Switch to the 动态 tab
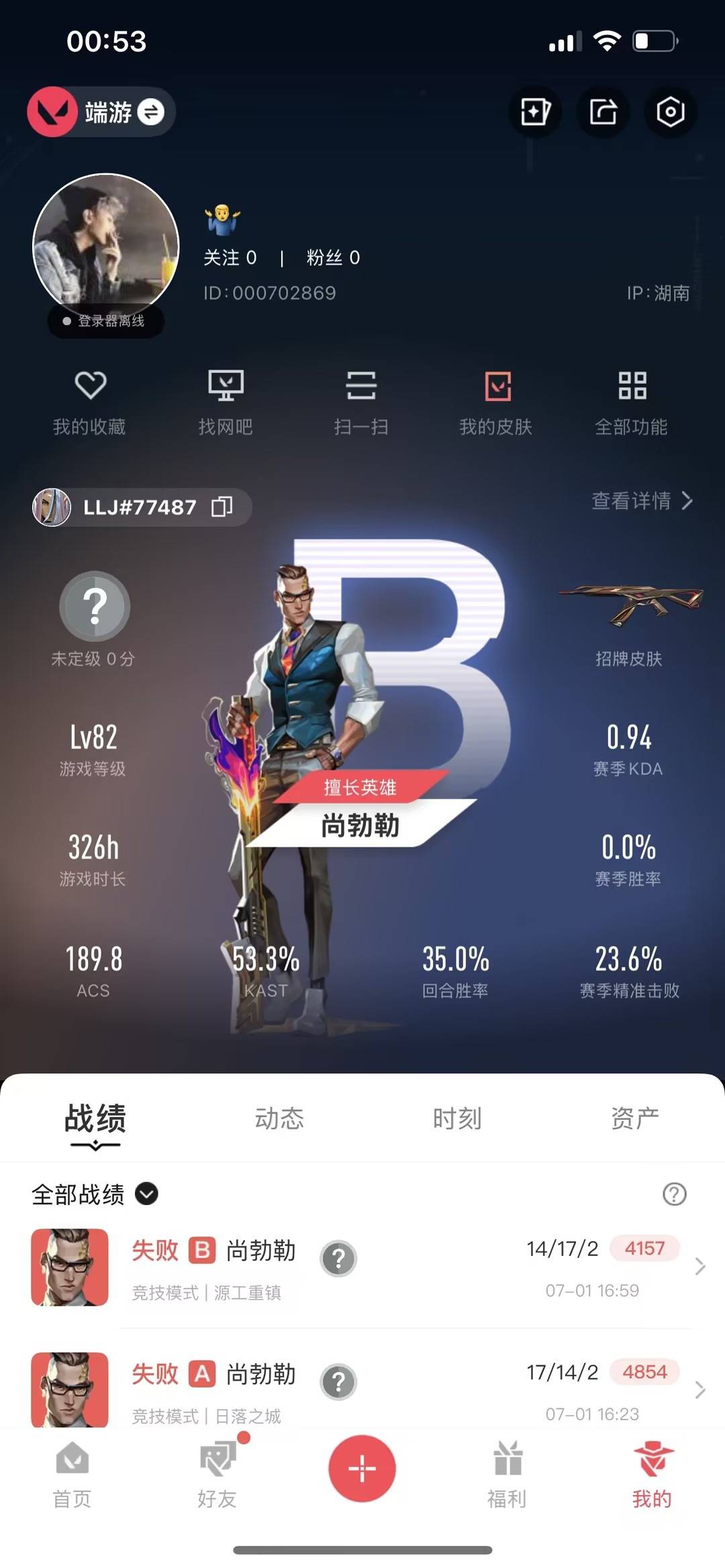Screen dimensions: 725x1568 point(279,1118)
